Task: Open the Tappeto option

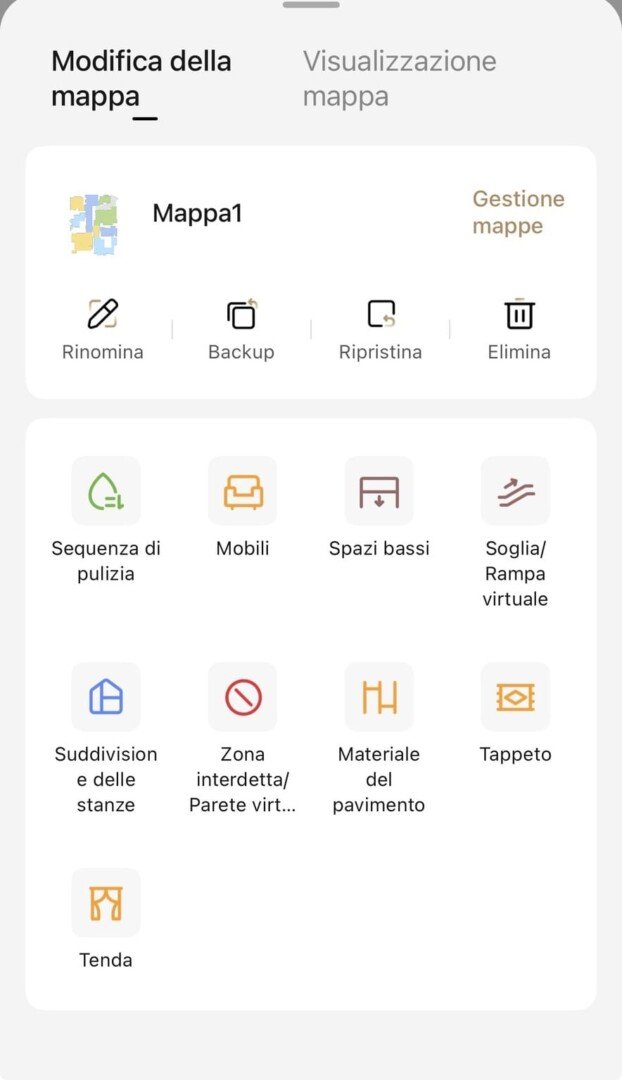Action: pos(516,697)
